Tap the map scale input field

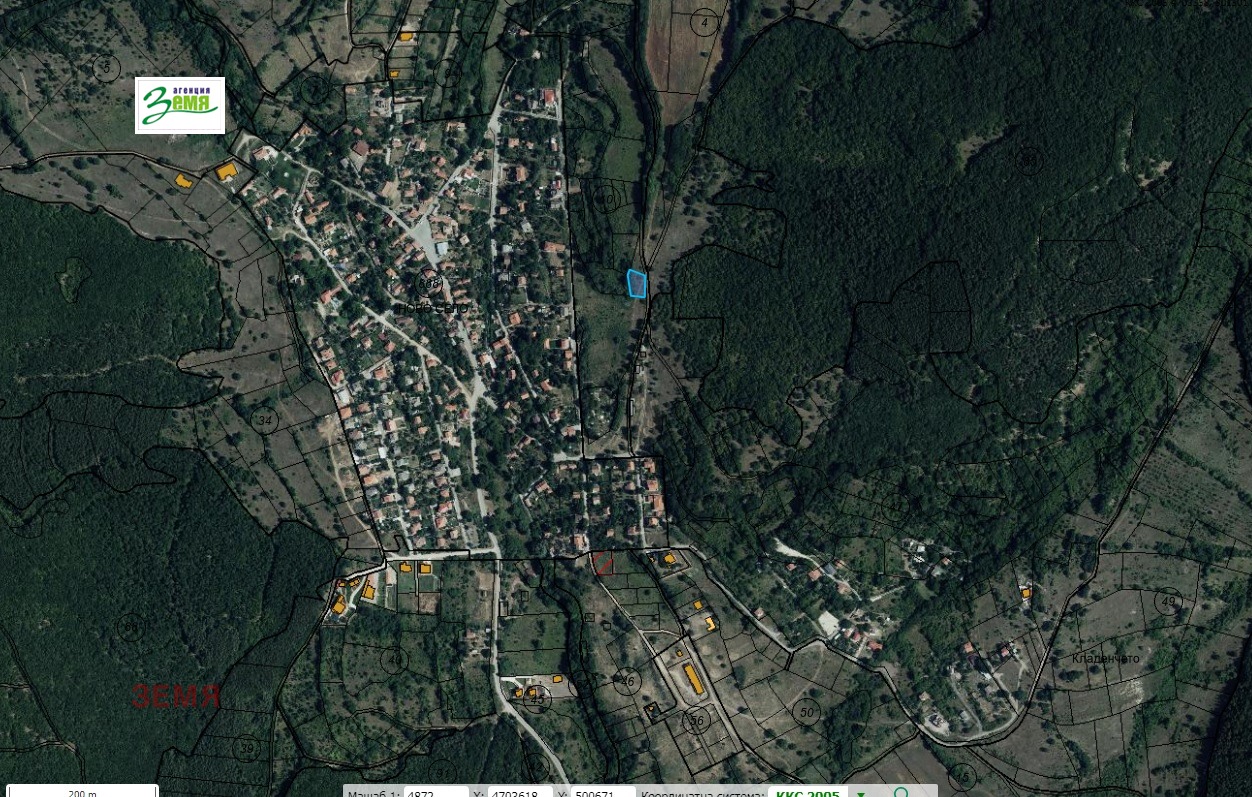pos(437,792)
